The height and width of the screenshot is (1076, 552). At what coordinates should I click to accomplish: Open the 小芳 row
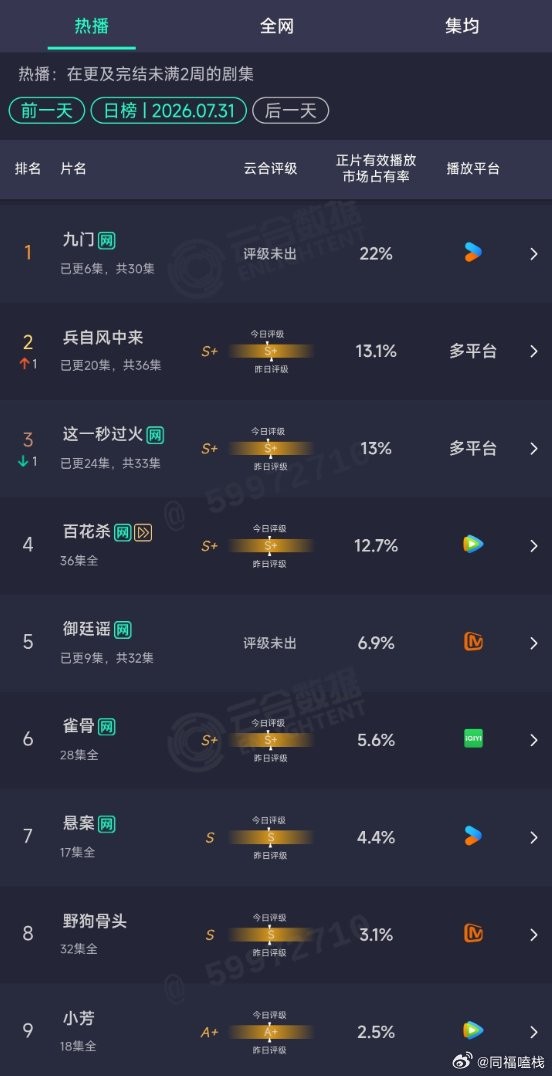point(276,1031)
